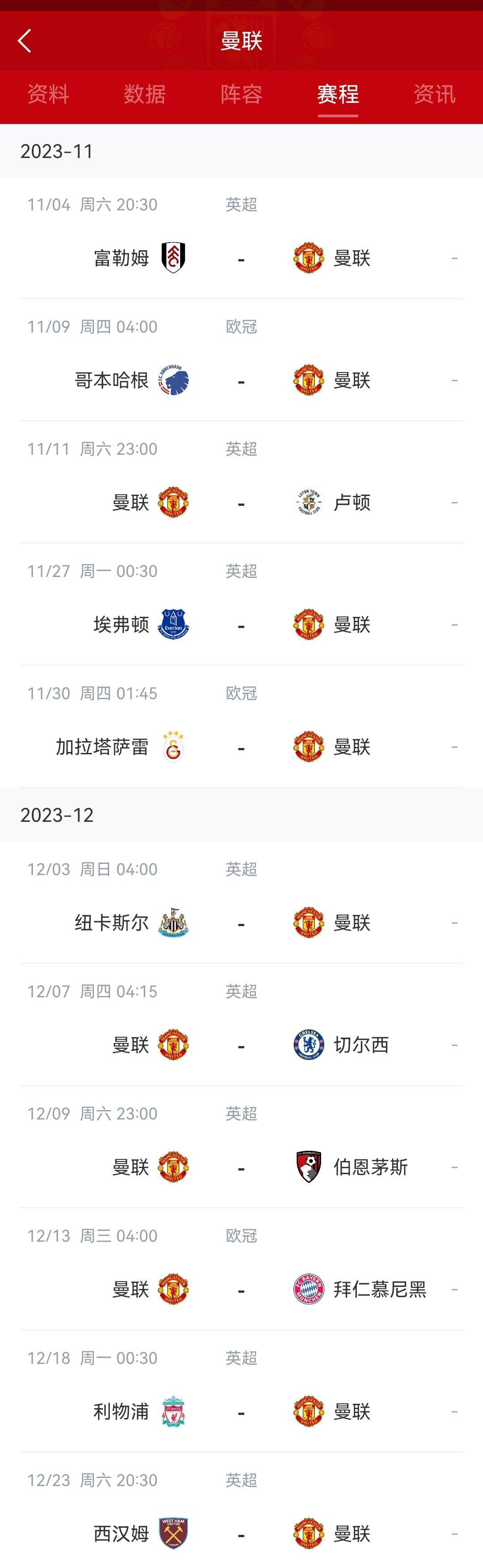Screen dimensions: 483x1568
Task: Switch to the 资料 tab
Action: click(x=48, y=94)
